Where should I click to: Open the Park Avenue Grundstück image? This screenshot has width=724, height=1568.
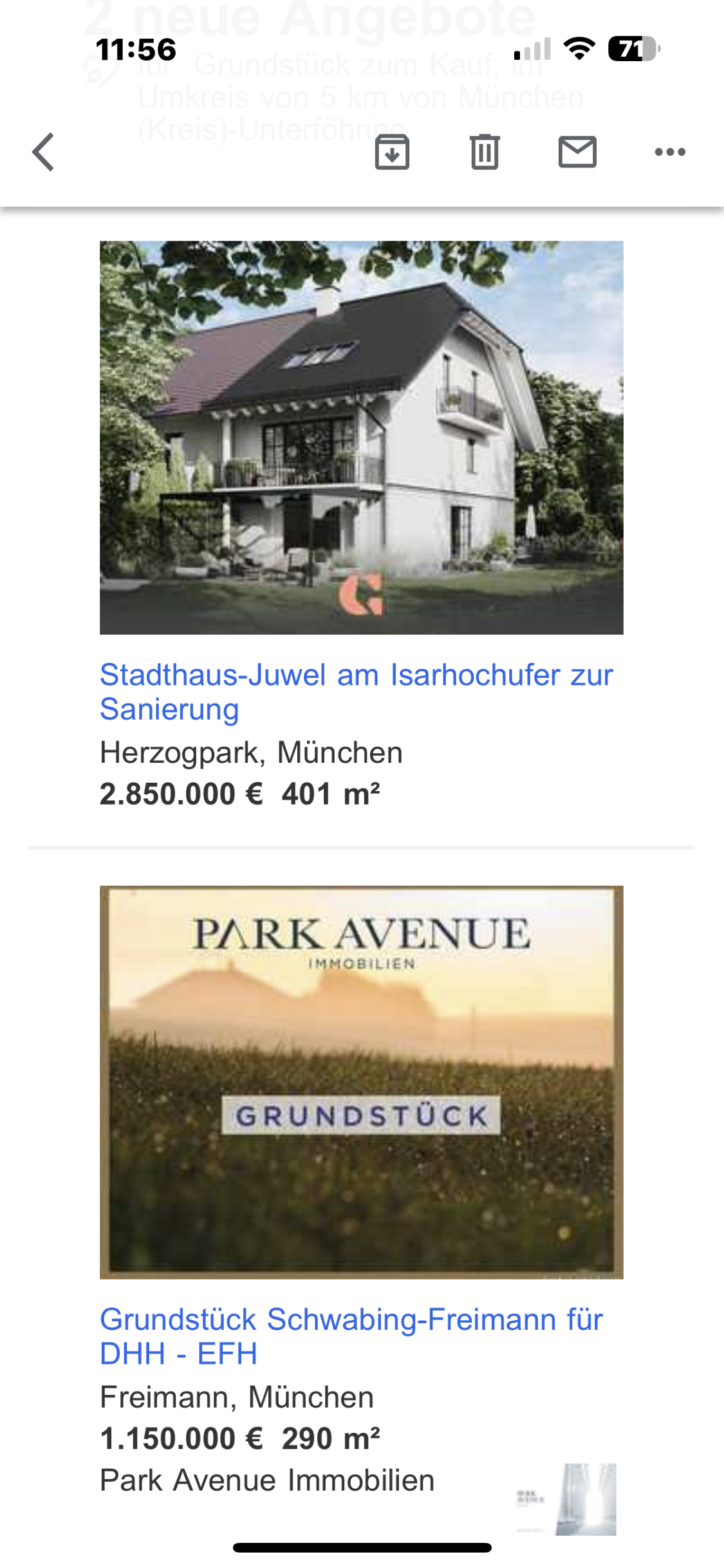coord(361,1082)
